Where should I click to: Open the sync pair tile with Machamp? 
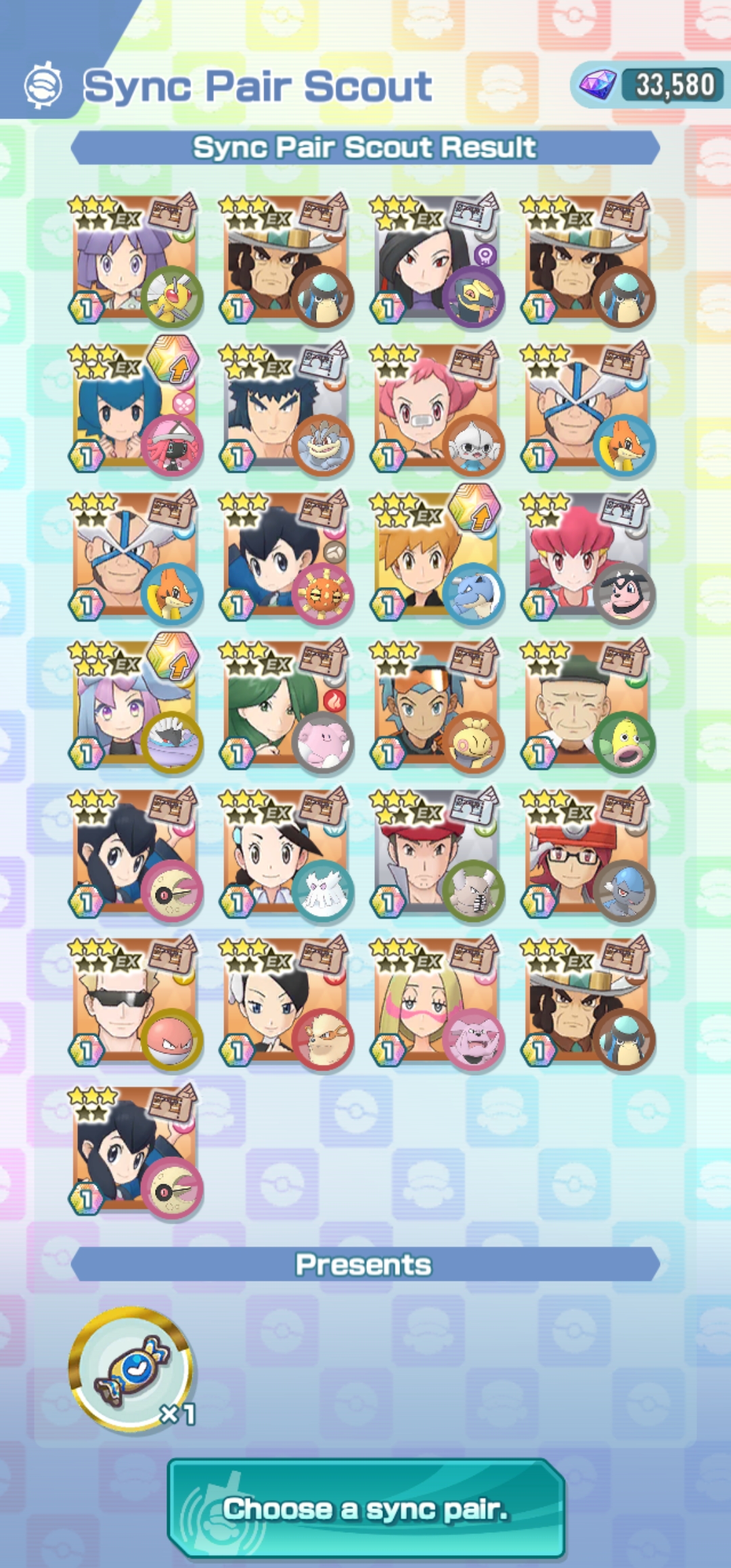(284, 406)
